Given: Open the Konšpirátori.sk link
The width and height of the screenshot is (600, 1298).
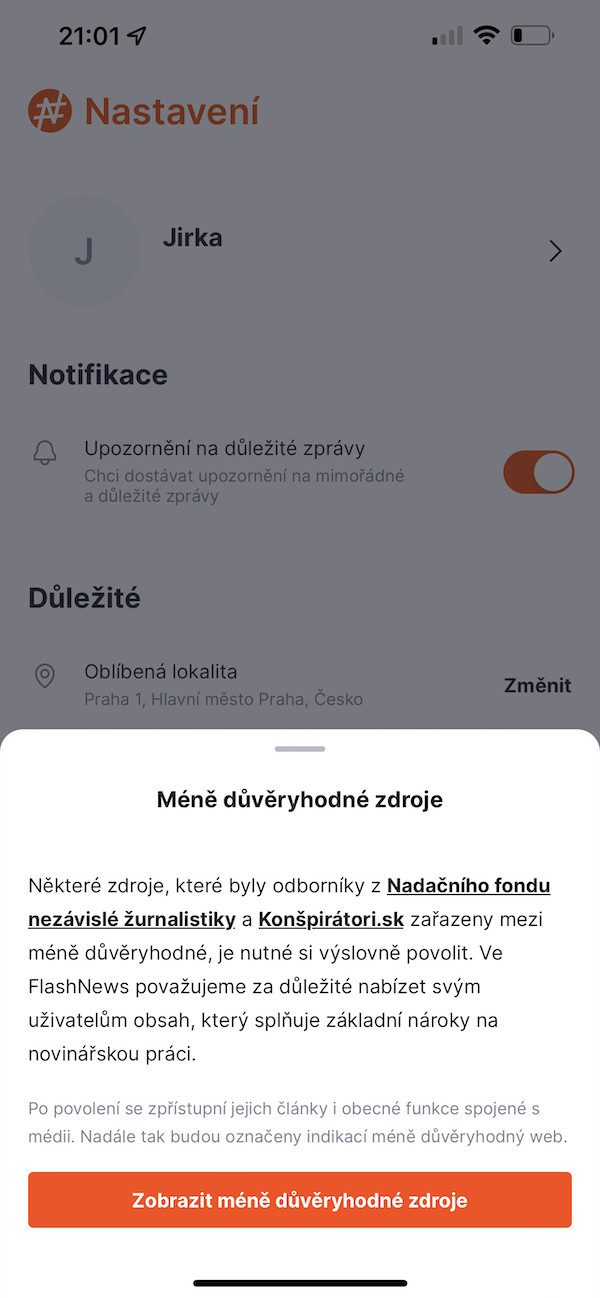Looking at the screenshot, I should click(x=331, y=919).
